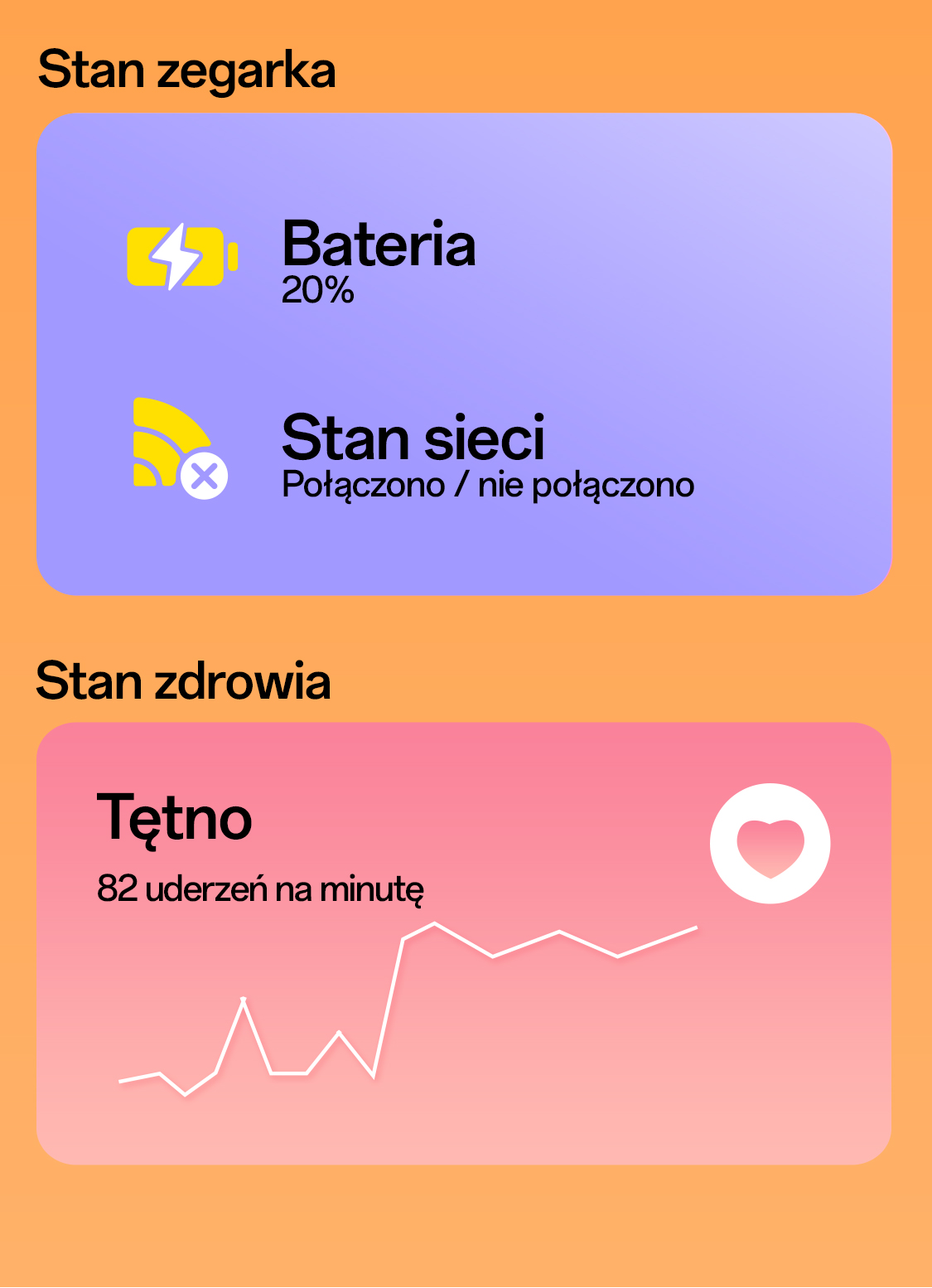Open the Stan zegarka section header
This screenshot has width=932, height=1288.
(186, 68)
